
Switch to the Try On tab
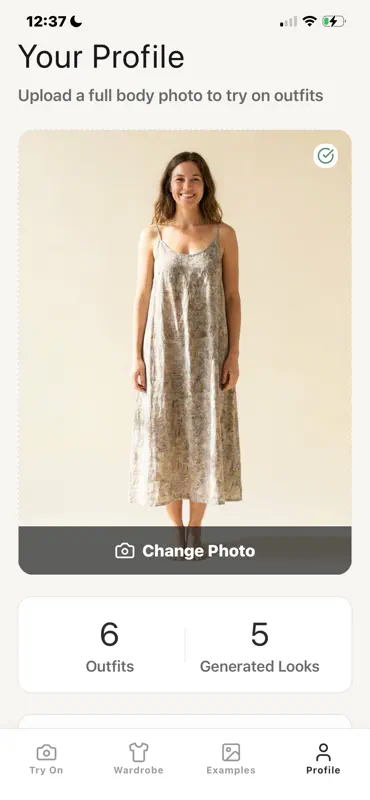coord(46,759)
